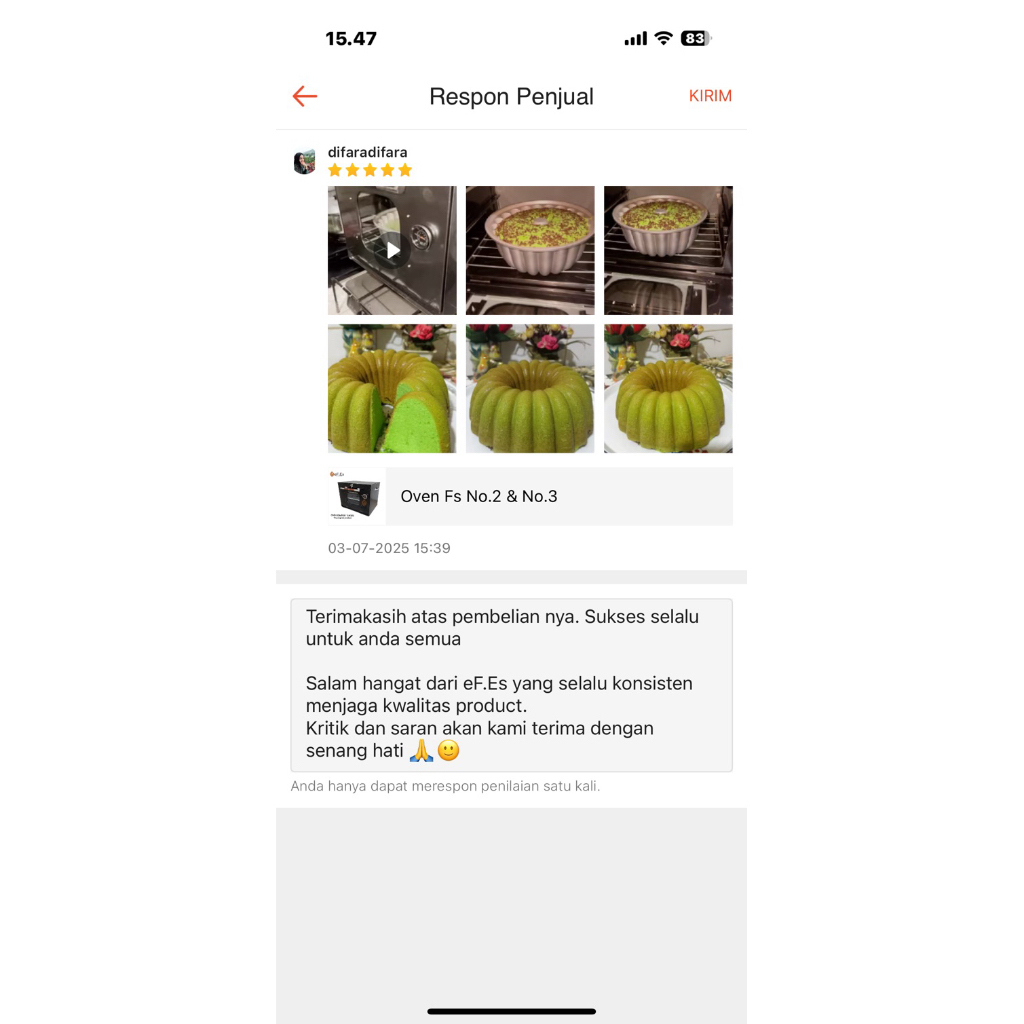Screen dimensions: 1024x1024
Task: Open the Oven Fs No.2 & No.3 product
Action: [530, 496]
